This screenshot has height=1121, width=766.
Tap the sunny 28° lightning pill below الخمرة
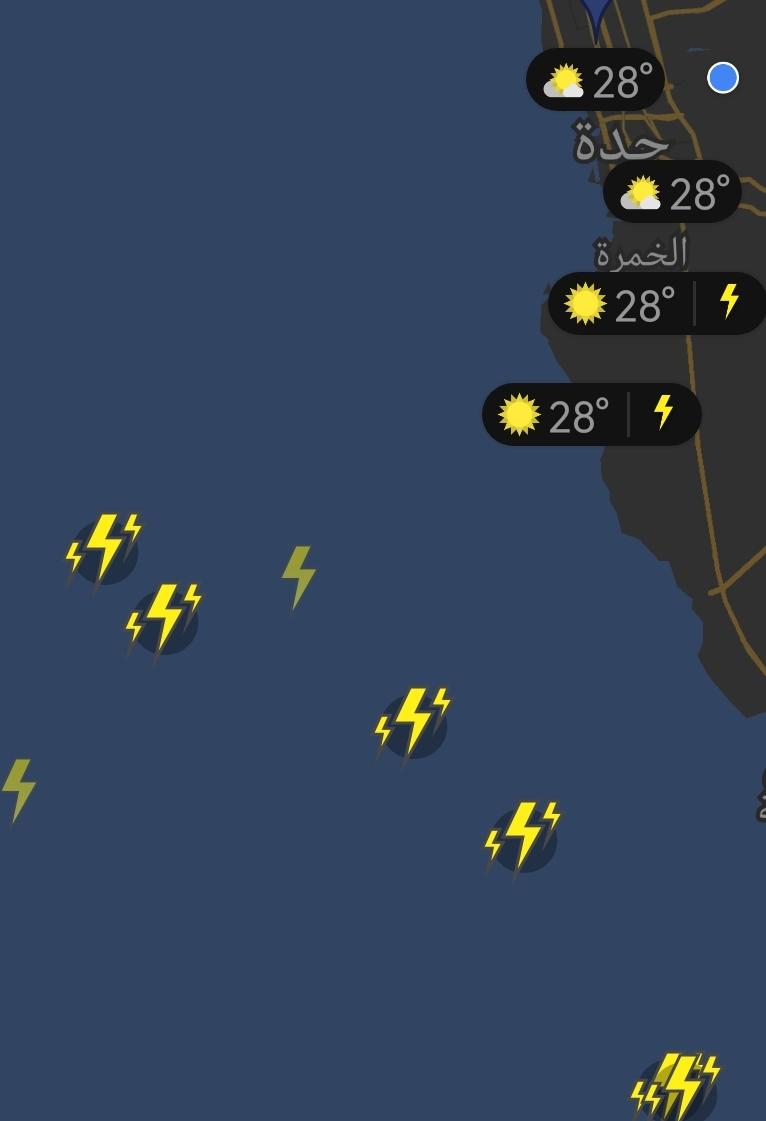coord(655,304)
